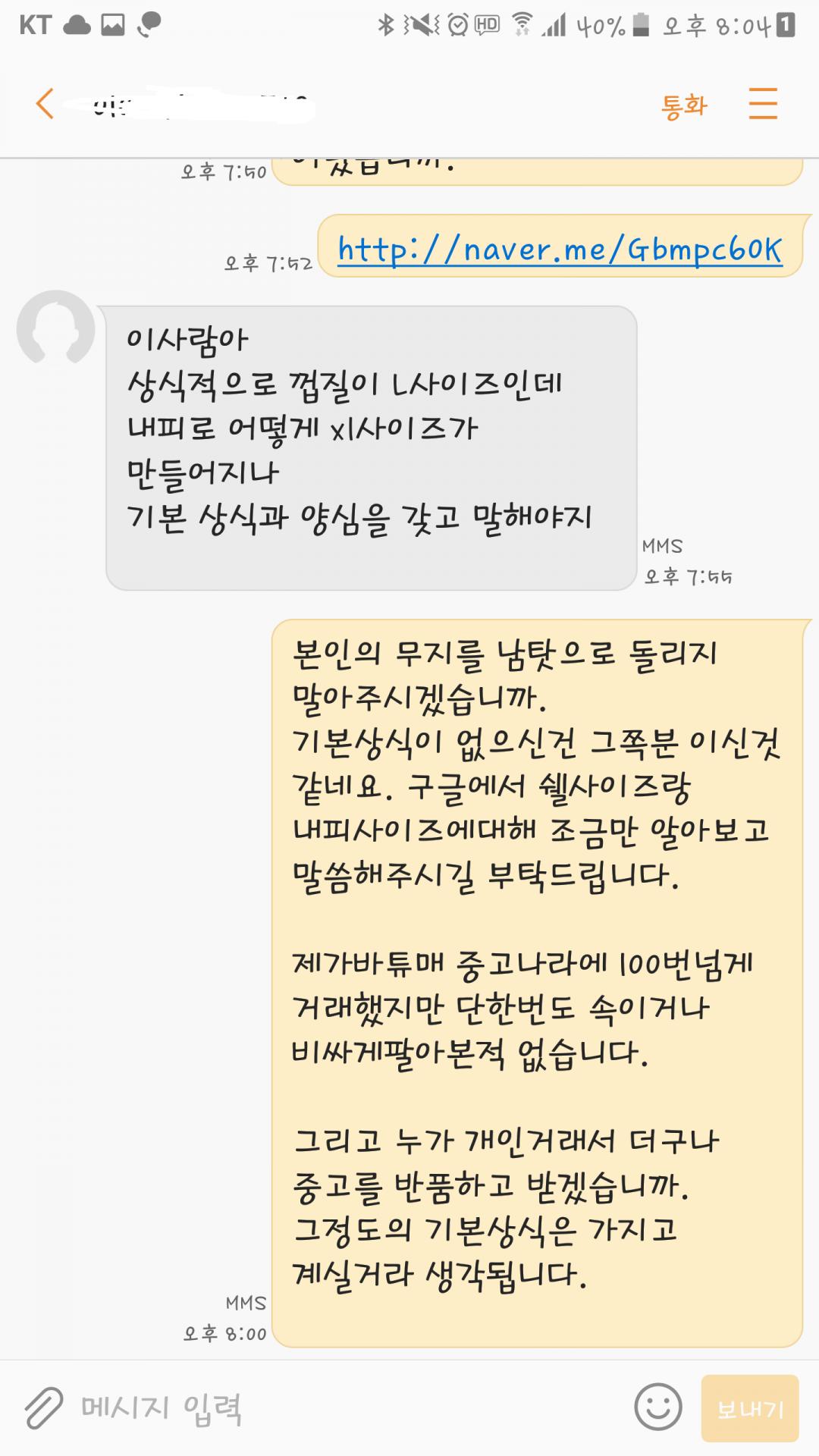819x1456 pixels.
Task: View the sender's profile avatar
Action: pyautogui.click(x=55, y=328)
